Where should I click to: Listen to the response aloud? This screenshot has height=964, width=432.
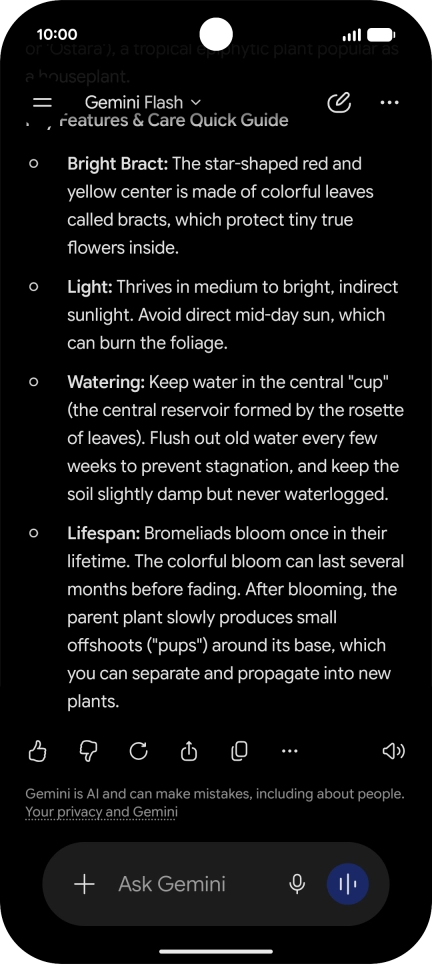393,751
